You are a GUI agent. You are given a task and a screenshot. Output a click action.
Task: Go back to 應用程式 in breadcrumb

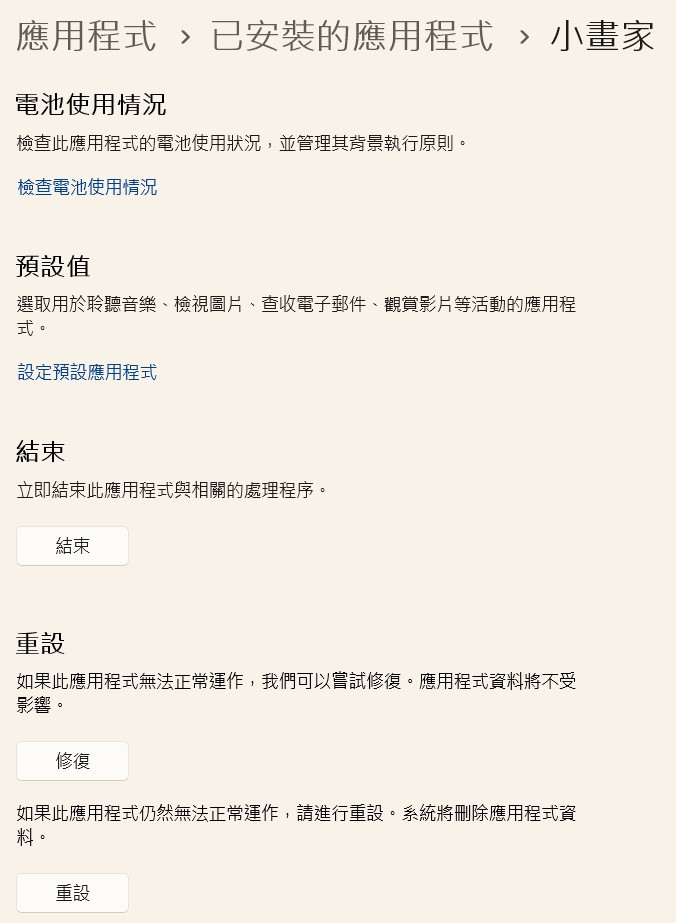point(86,37)
